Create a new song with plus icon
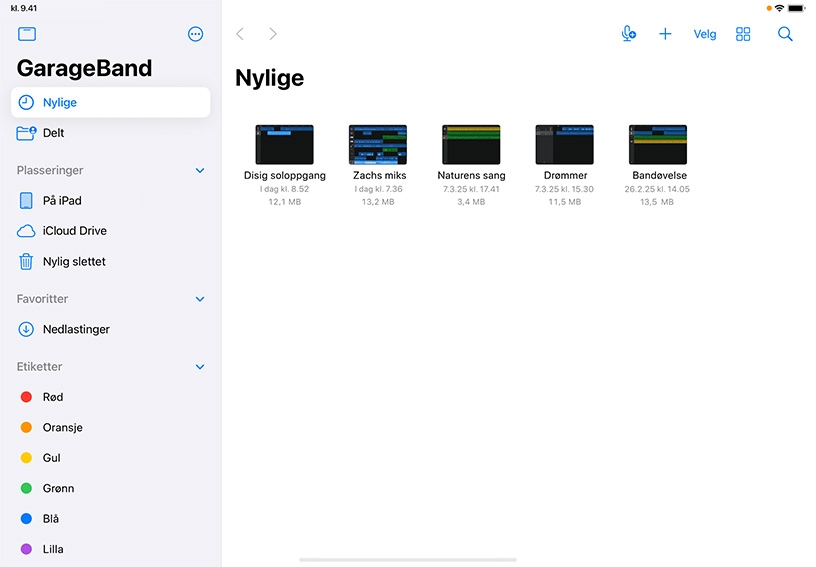The height and width of the screenshot is (567, 816). 665,34
